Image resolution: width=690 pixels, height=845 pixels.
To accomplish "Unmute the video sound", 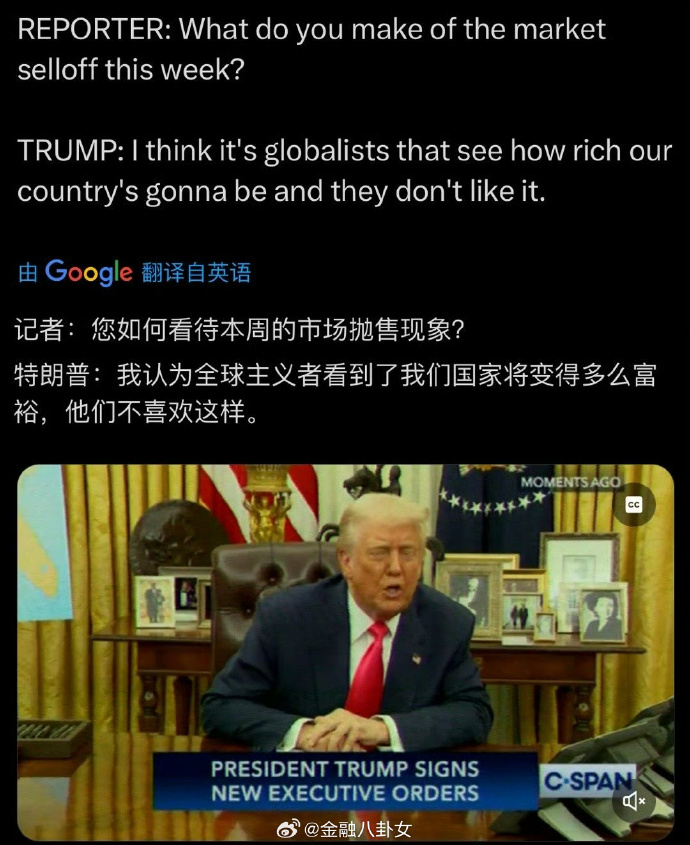I will click(x=634, y=801).
